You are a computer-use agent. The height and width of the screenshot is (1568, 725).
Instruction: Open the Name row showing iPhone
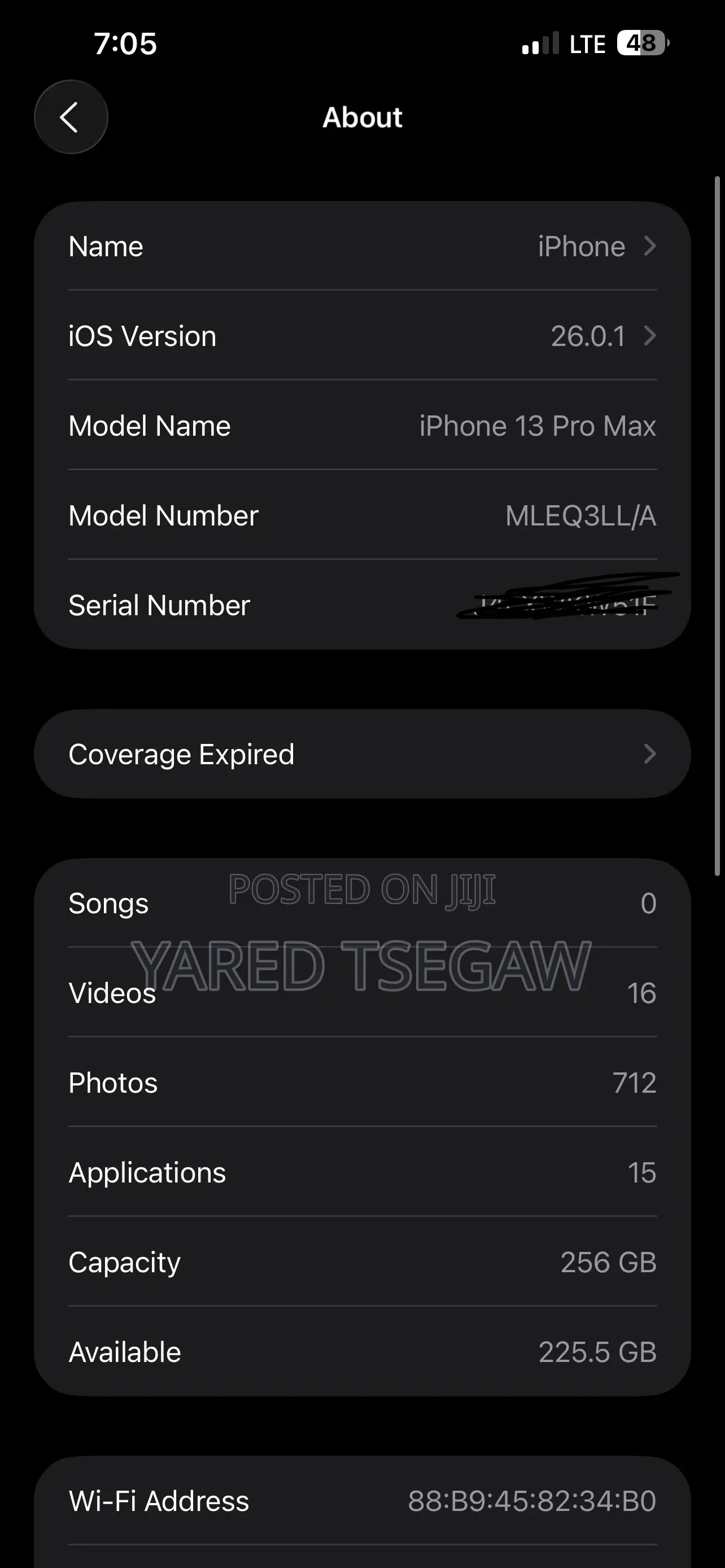coord(362,247)
